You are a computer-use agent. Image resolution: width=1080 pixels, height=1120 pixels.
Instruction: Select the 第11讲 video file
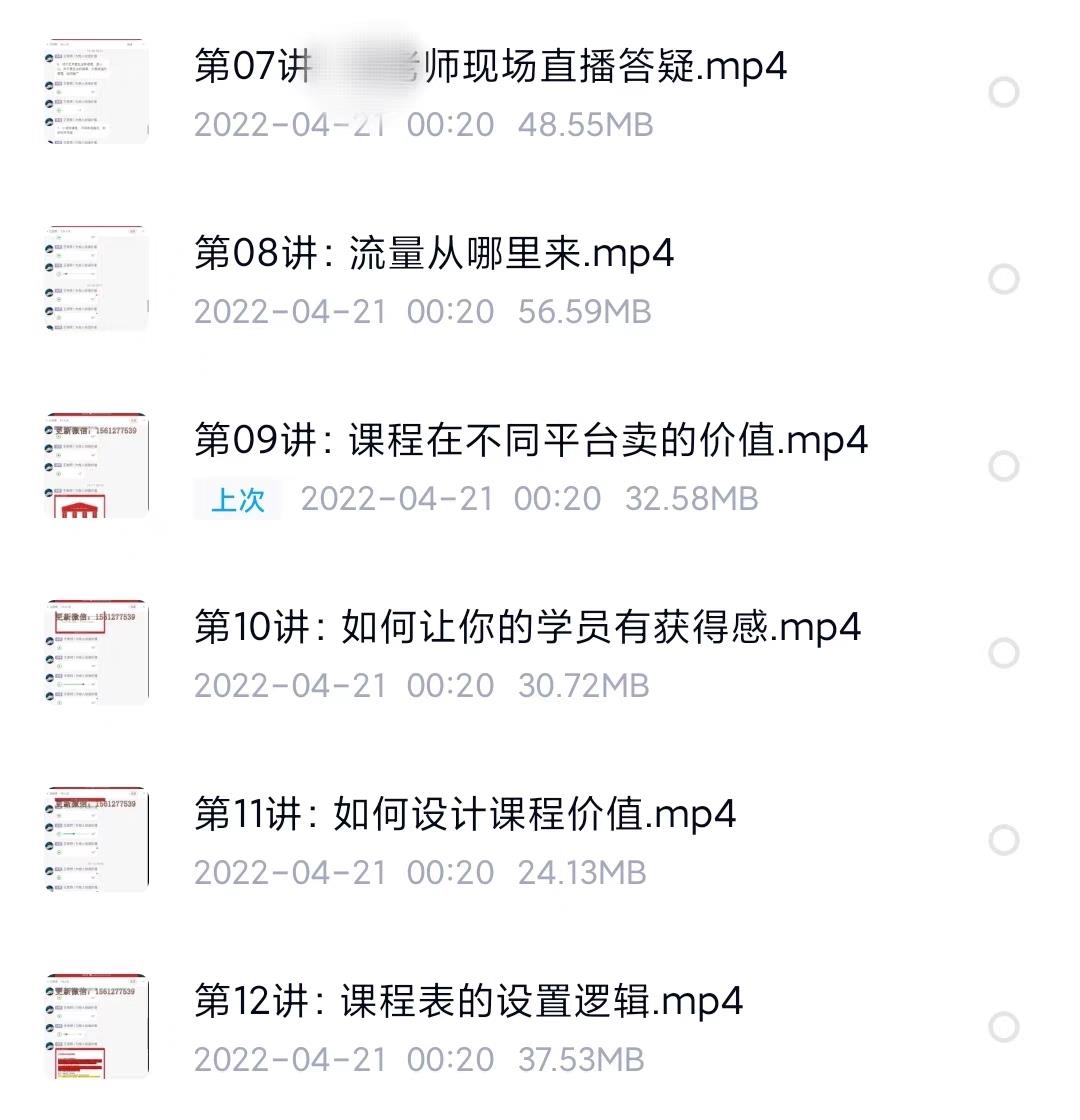tap(1003, 841)
